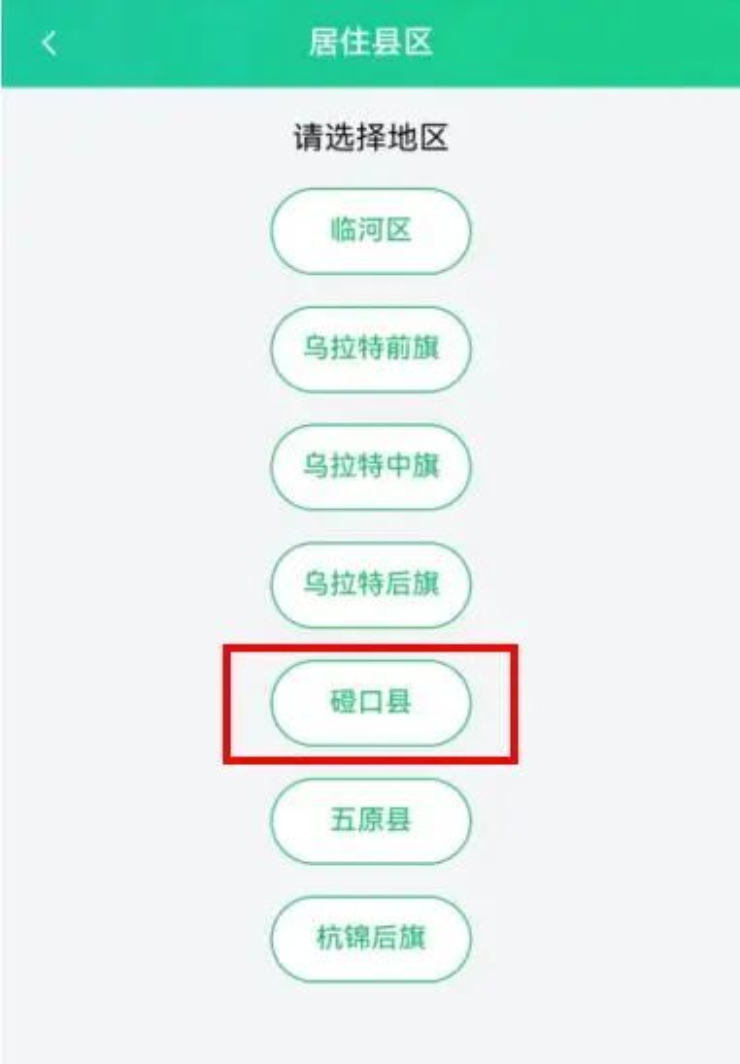Select 杭锦后旗 at the bottom
The image size is (740, 1064).
tap(370, 939)
